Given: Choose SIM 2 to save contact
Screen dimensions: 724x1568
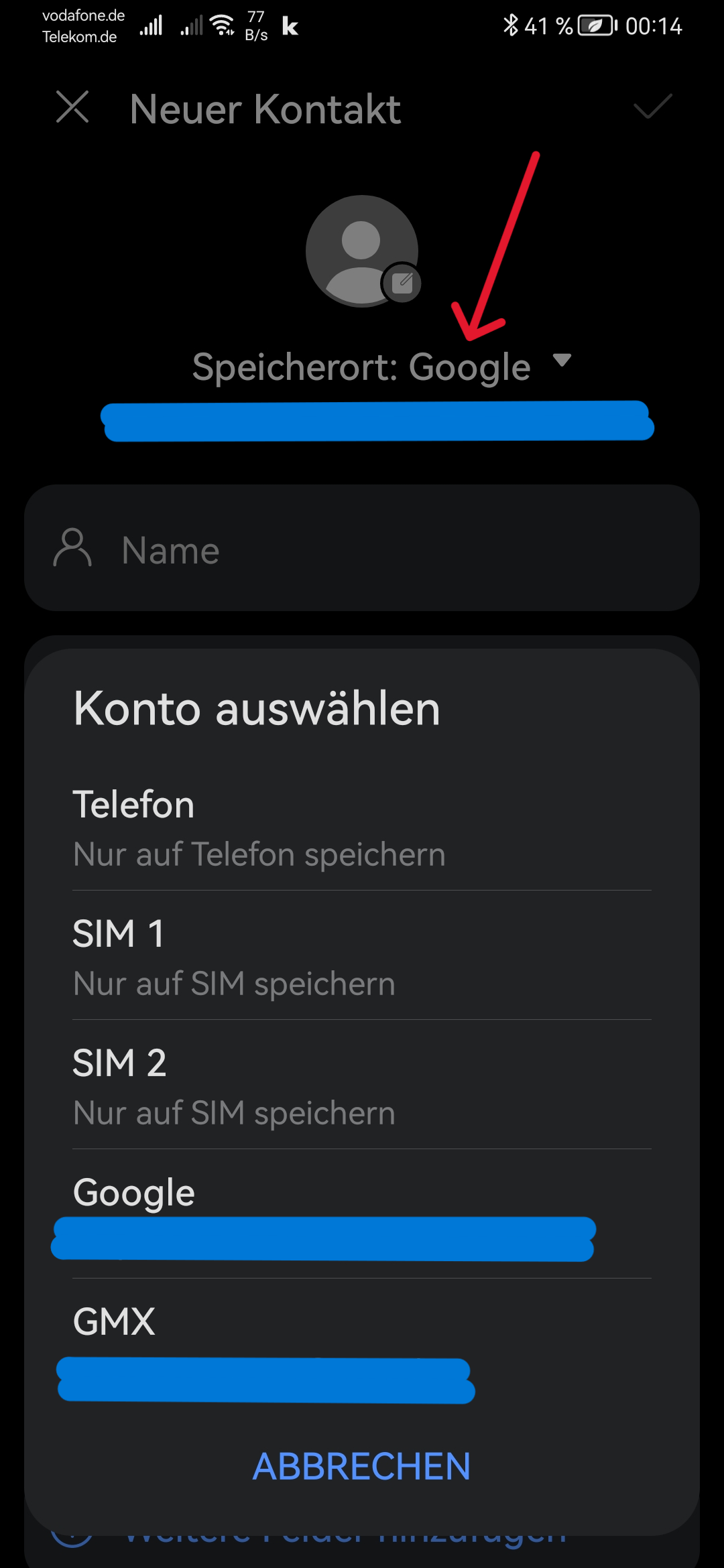Looking at the screenshot, I should tap(362, 1087).
